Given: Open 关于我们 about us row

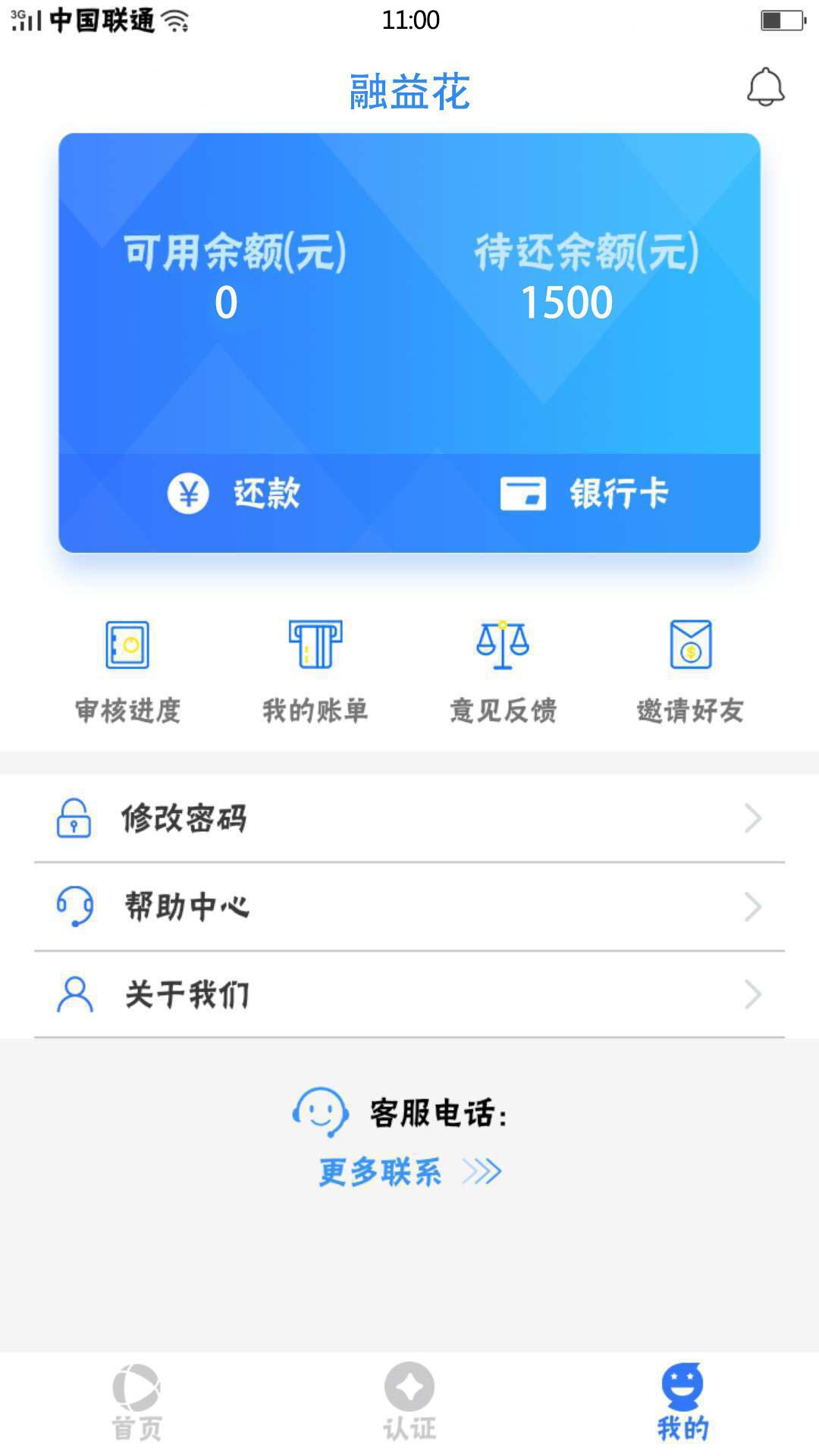Looking at the screenshot, I should click(409, 994).
